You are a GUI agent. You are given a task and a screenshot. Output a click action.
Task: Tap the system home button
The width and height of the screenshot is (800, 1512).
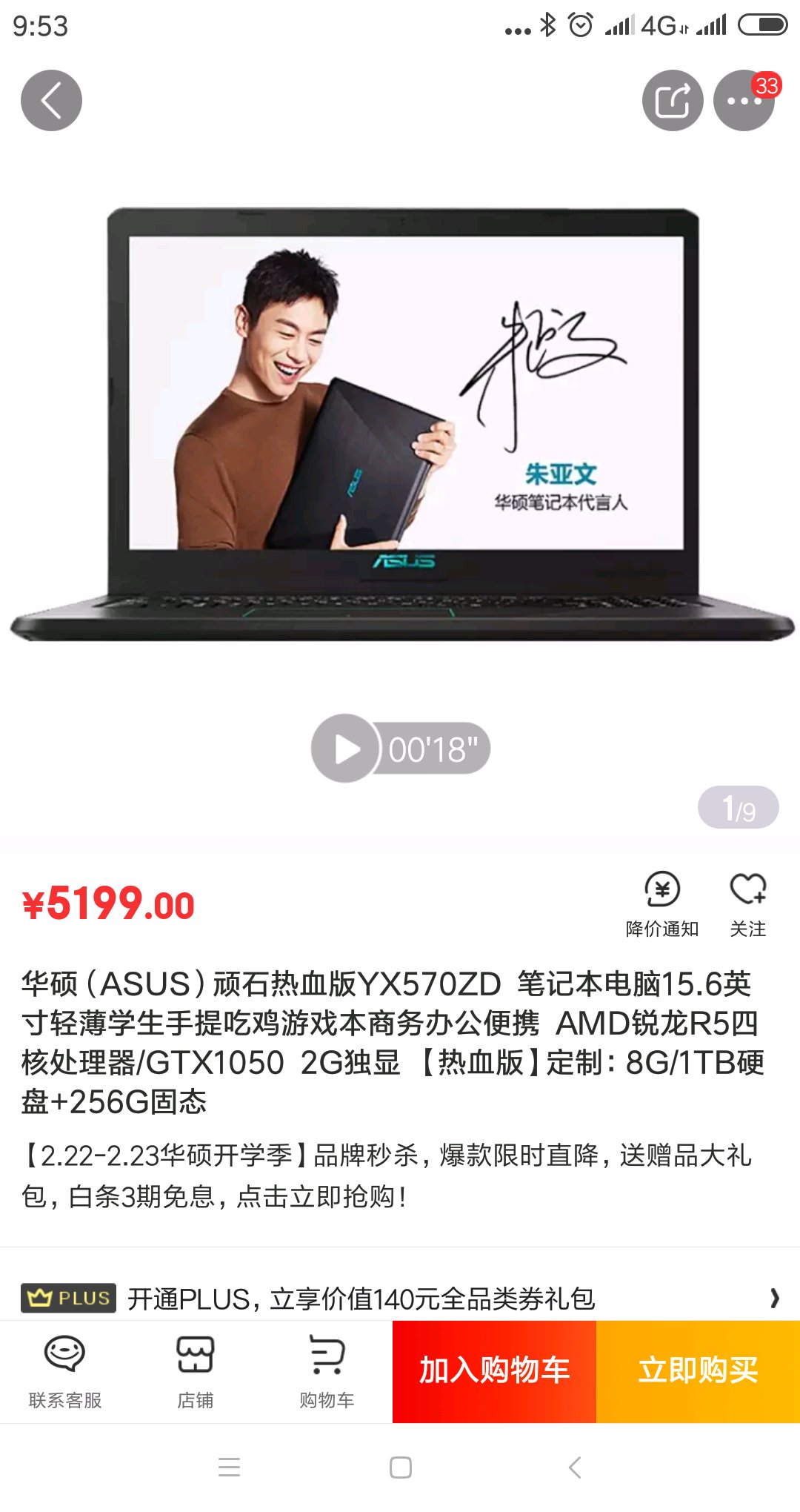[401, 1468]
